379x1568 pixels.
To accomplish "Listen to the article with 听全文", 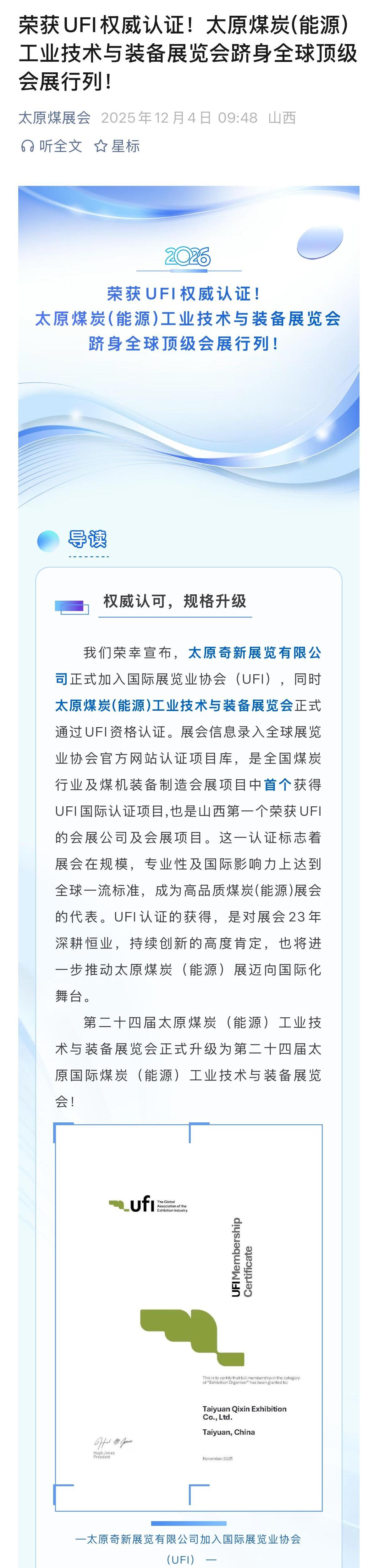I will tap(52, 146).
